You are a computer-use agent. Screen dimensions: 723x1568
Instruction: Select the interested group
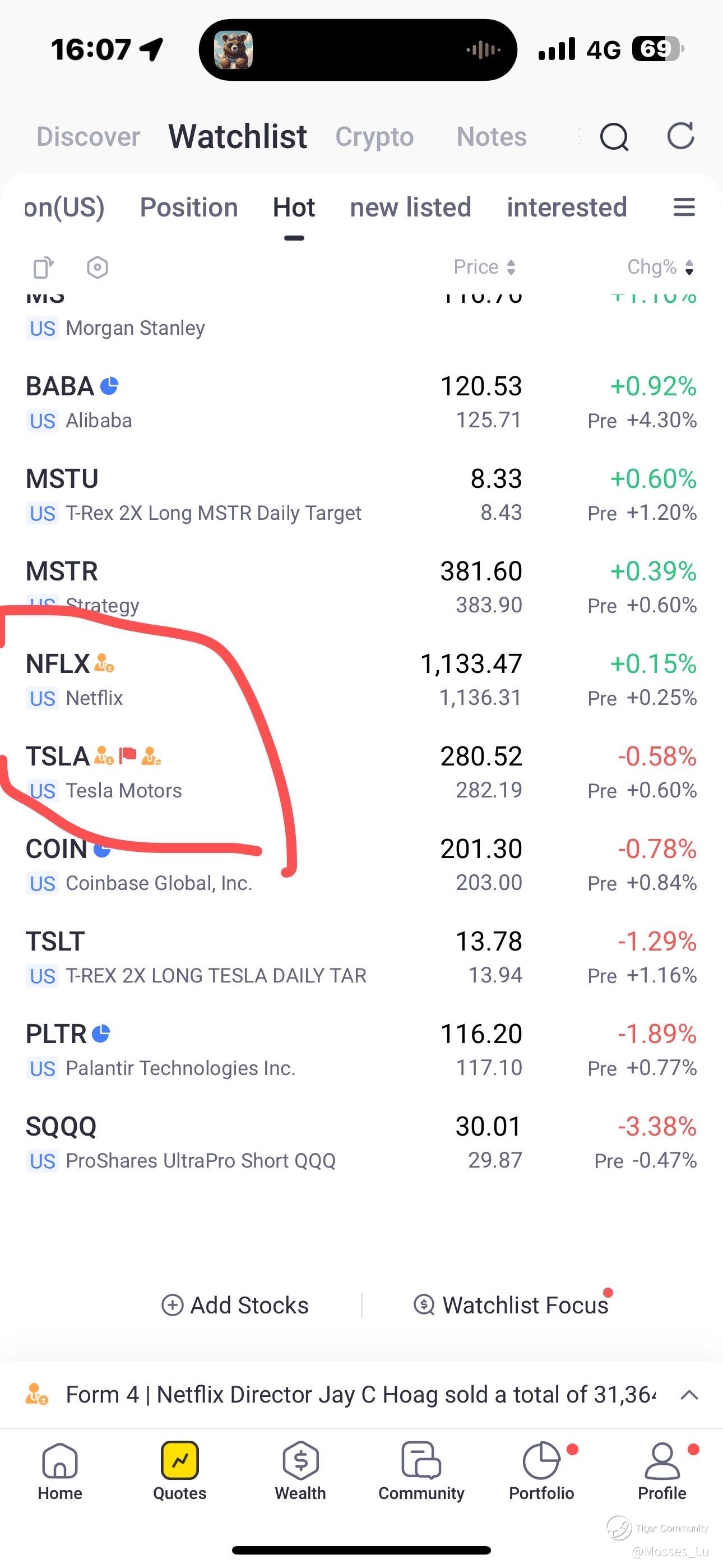[x=566, y=207]
